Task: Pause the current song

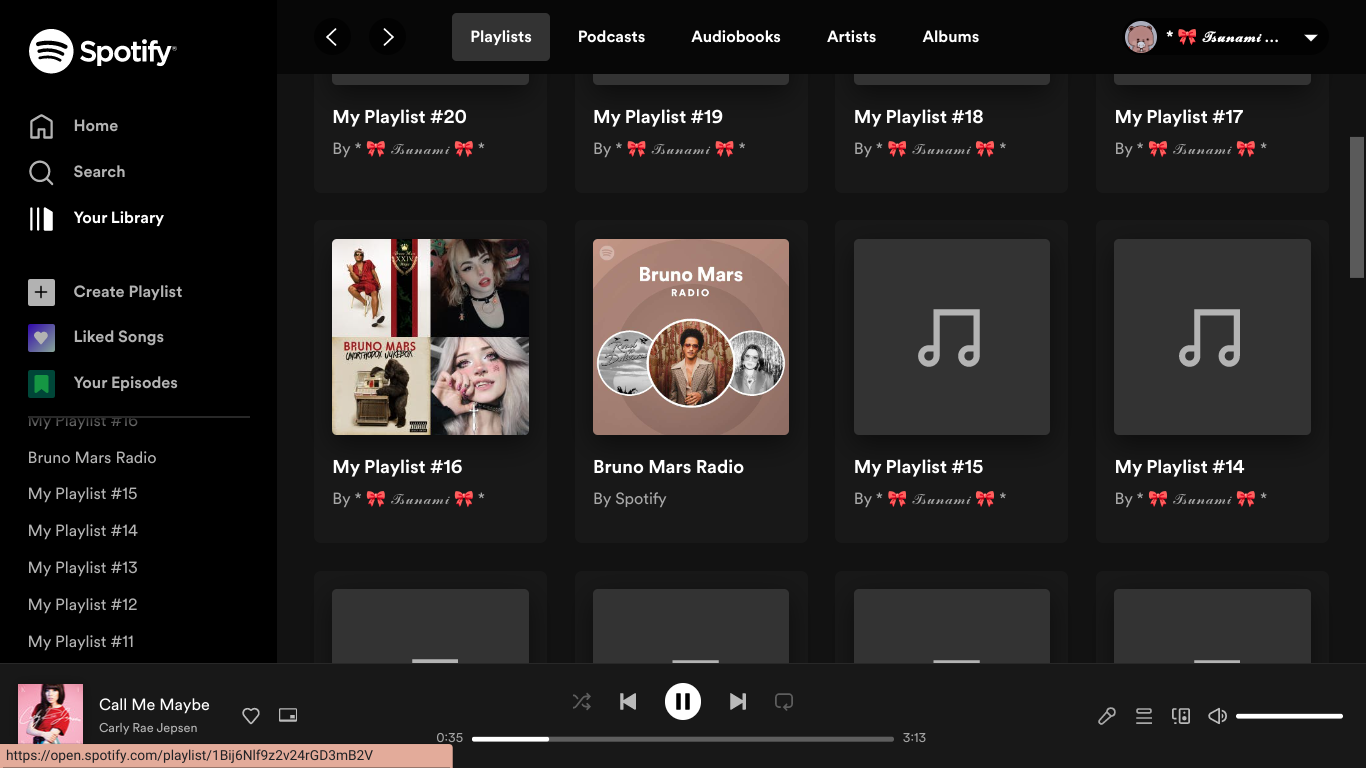Action: click(x=683, y=702)
